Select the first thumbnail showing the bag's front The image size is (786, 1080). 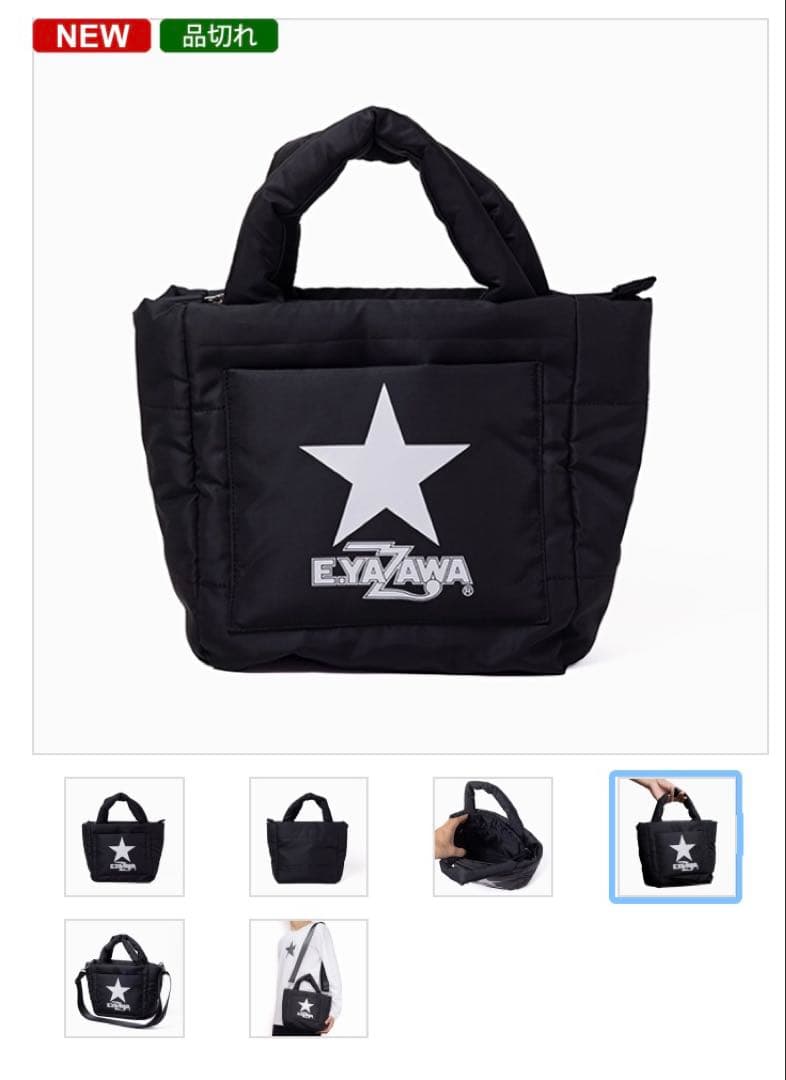[x=124, y=837]
